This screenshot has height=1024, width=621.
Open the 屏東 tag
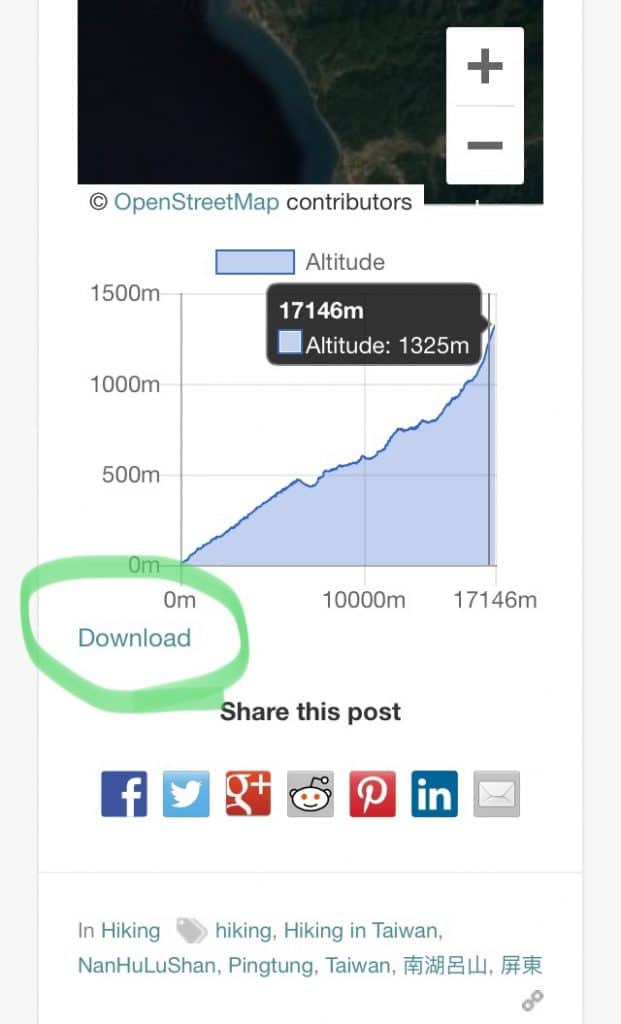[x=520, y=966]
